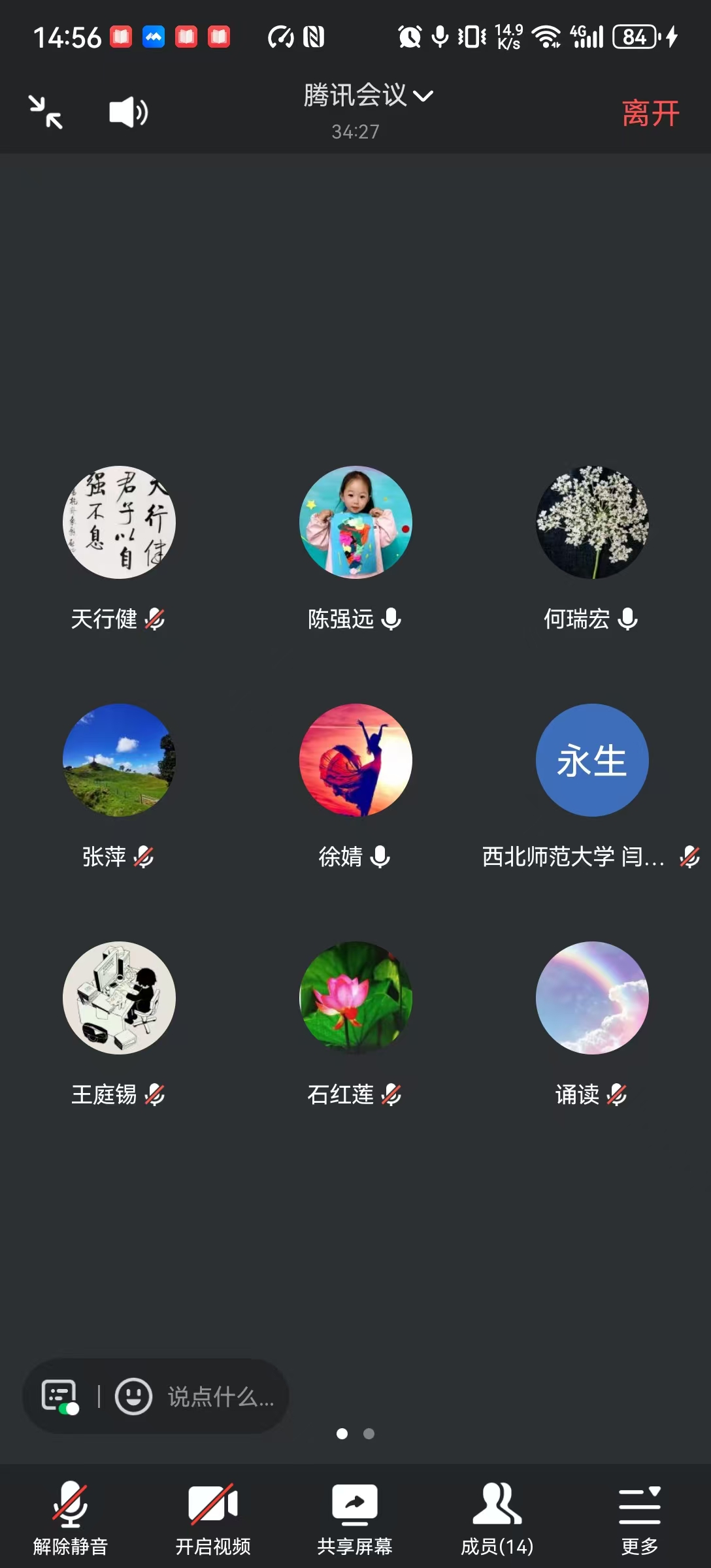Viewport: 711px width, 1568px height.
Task: Toggle the speaker audio output
Action: (x=128, y=112)
